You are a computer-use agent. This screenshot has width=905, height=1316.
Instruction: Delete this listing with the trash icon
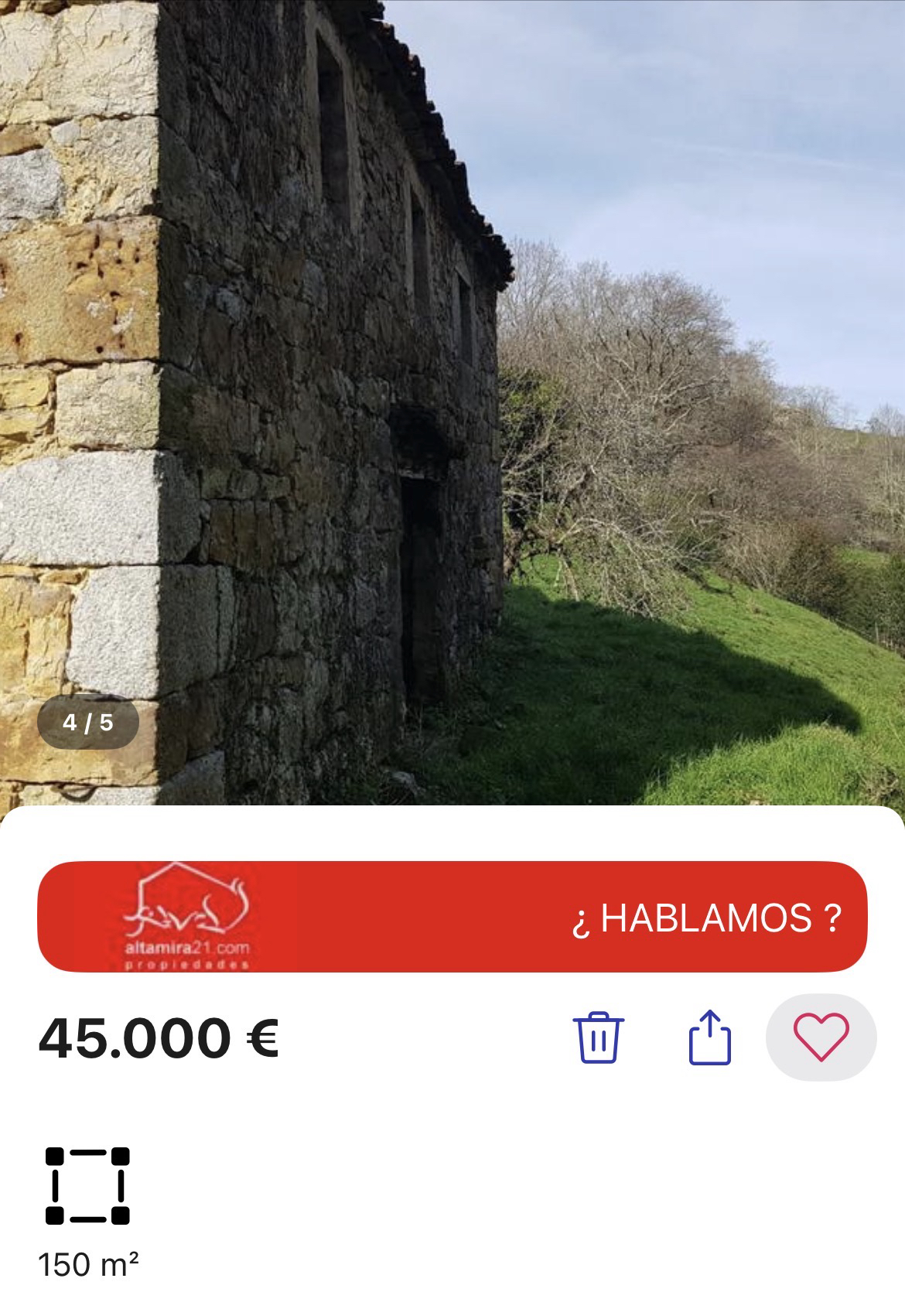click(598, 1037)
